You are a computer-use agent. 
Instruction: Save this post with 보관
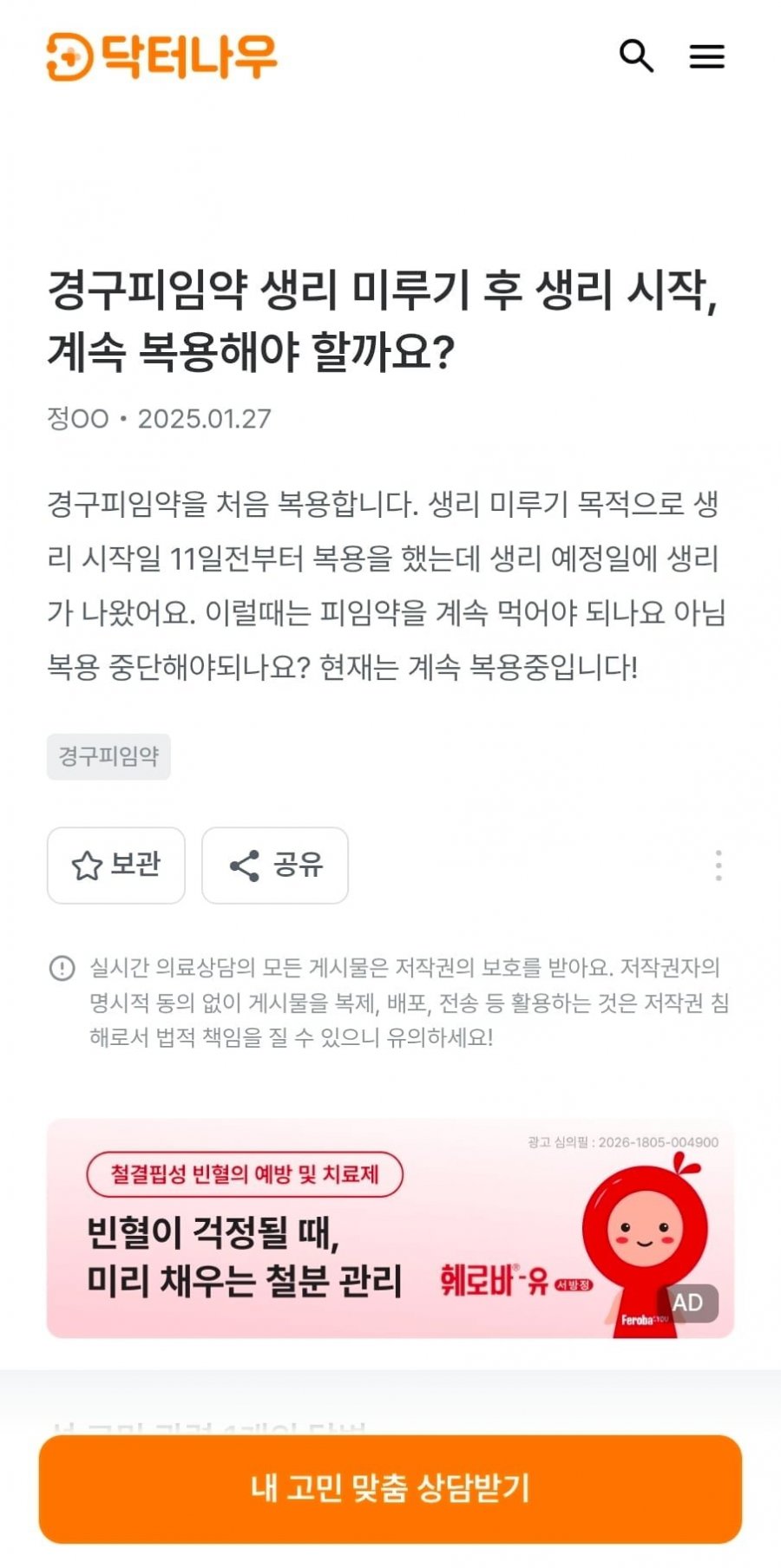116,865
